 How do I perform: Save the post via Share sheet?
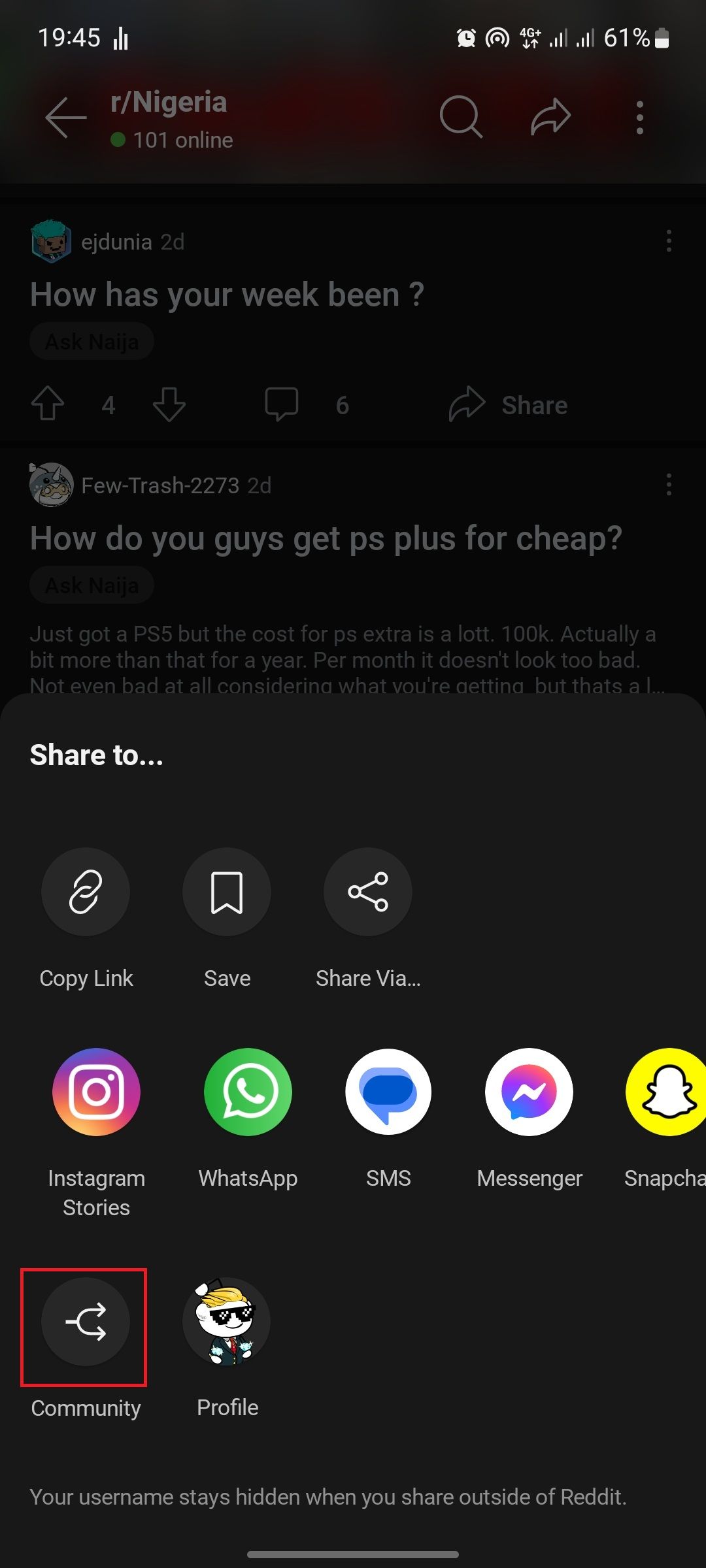(226, 892)
